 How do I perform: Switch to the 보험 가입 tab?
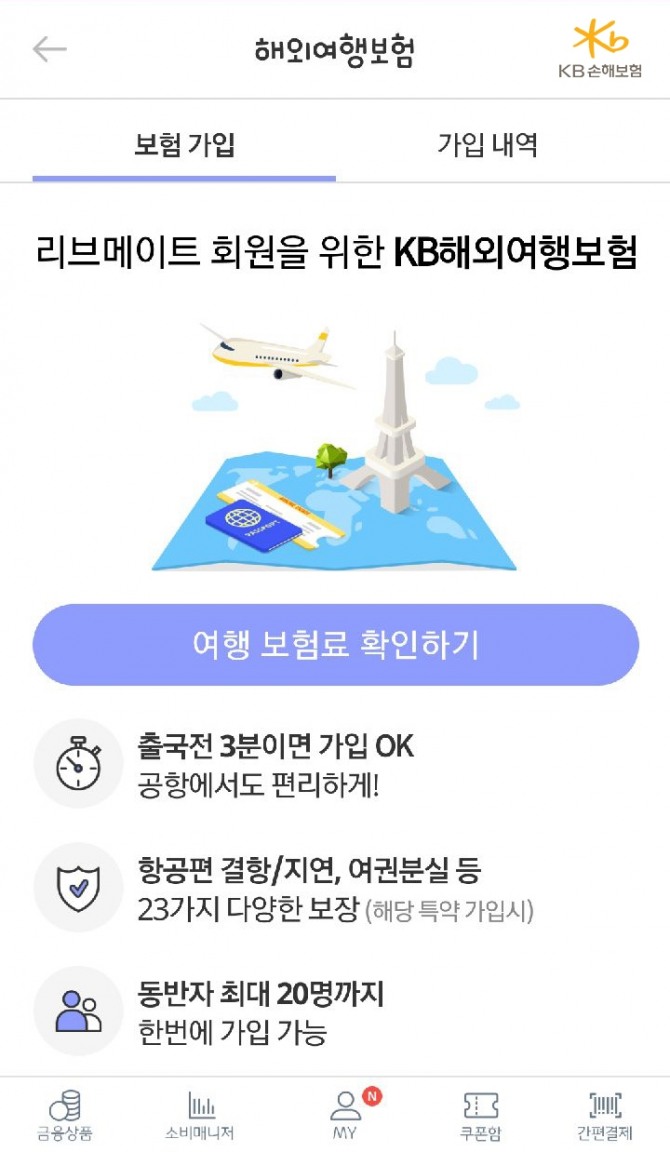coord(184,145)
